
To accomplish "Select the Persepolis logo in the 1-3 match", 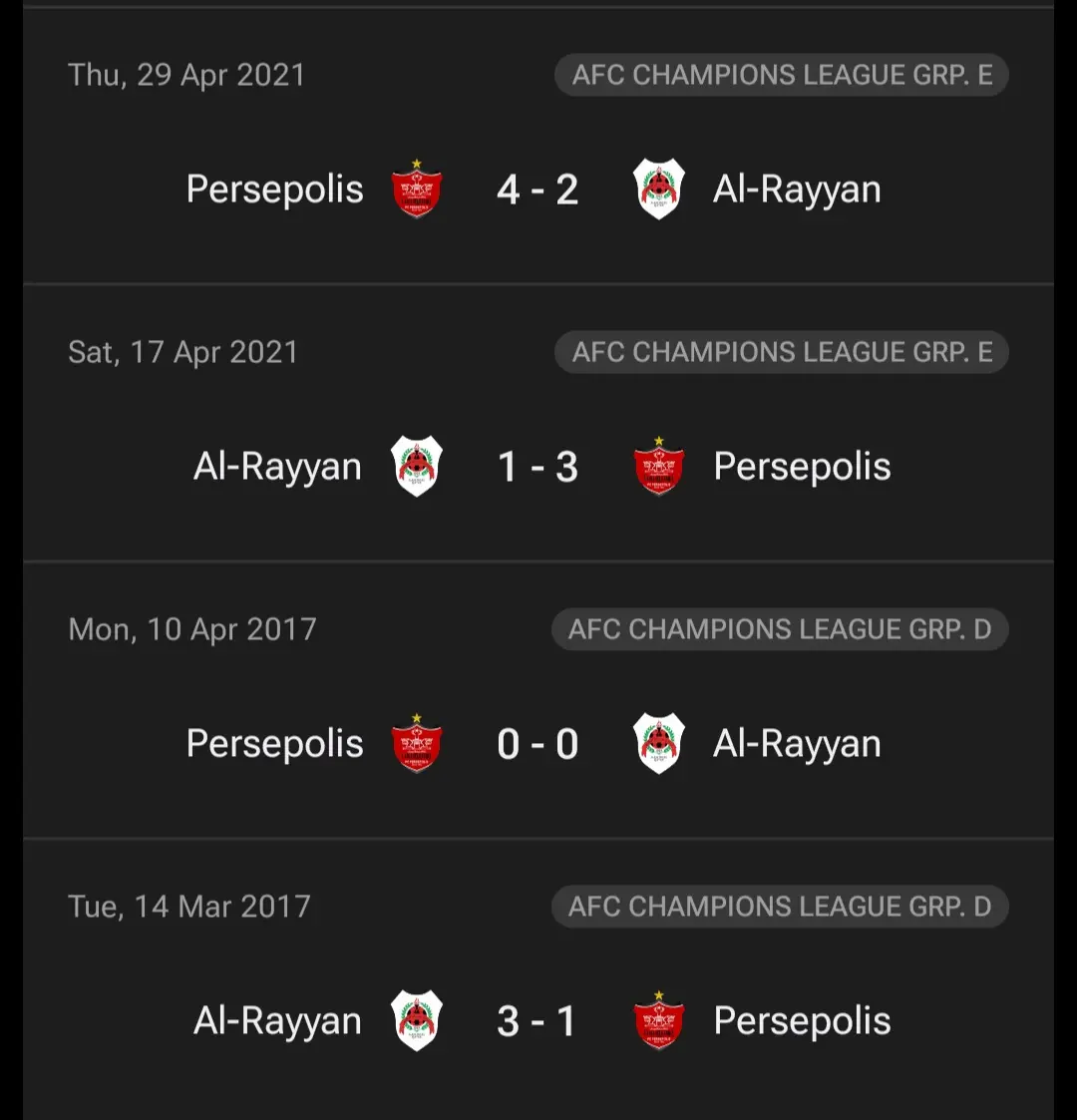I will click(x=659, y=466).
